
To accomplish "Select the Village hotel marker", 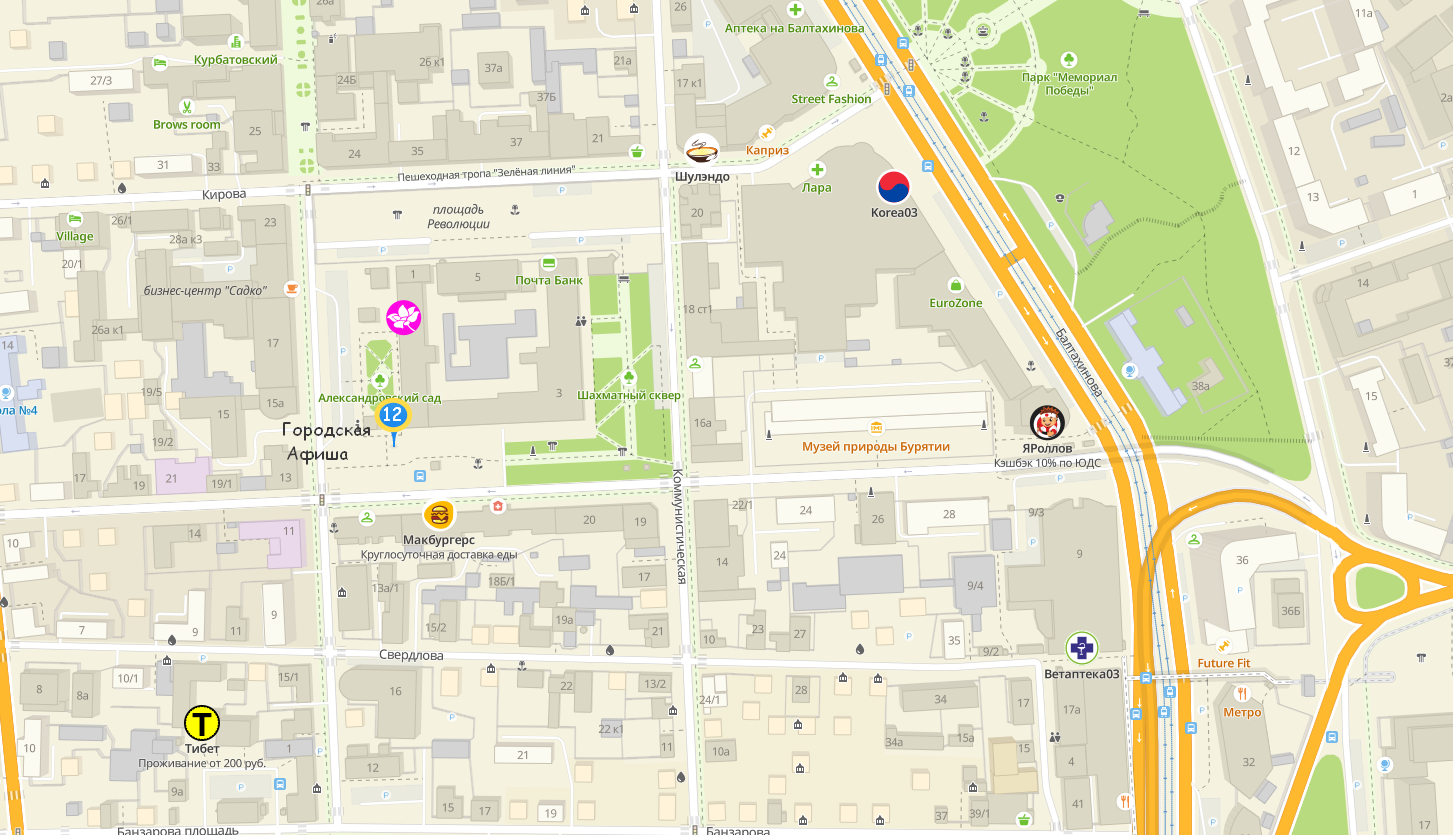I will 74,219.
